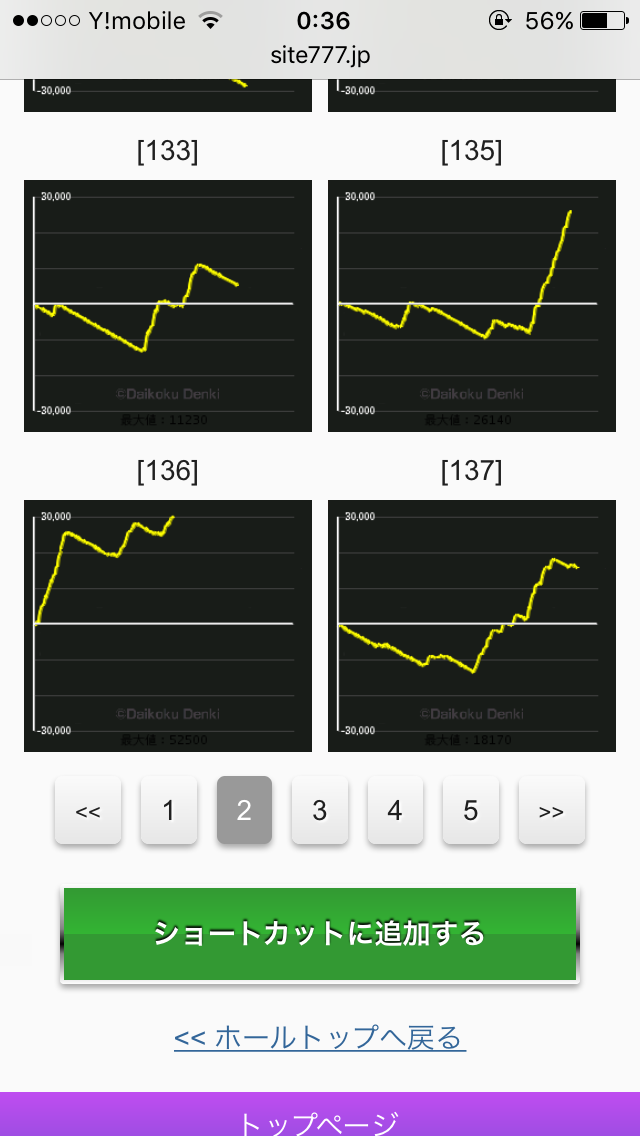Open the graph for machine 137
640x1136 pixels.
click(x=472, y=626)
